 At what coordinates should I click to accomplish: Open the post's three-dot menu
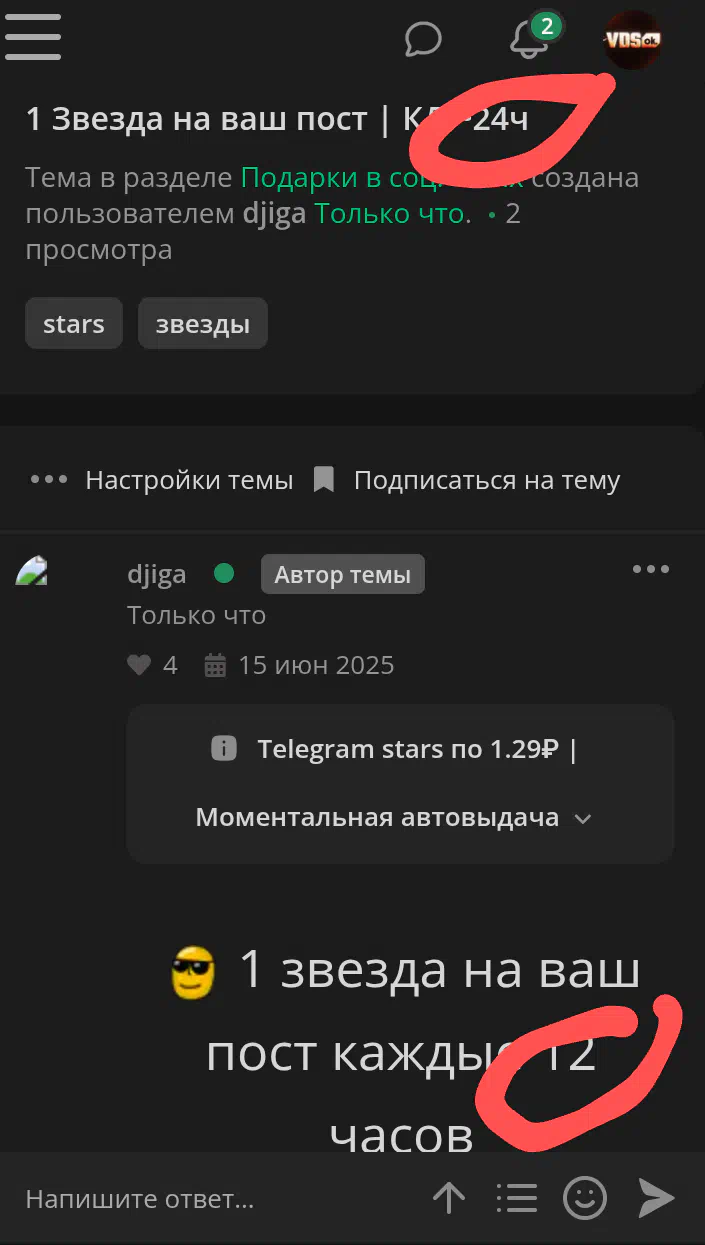pyautogui.click(x=651, y=570)
